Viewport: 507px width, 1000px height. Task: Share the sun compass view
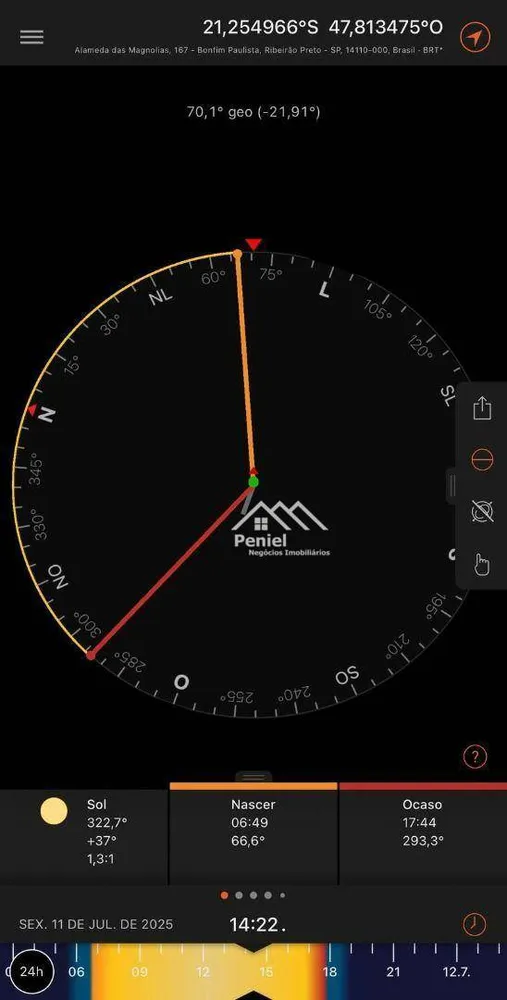(482, 408)
